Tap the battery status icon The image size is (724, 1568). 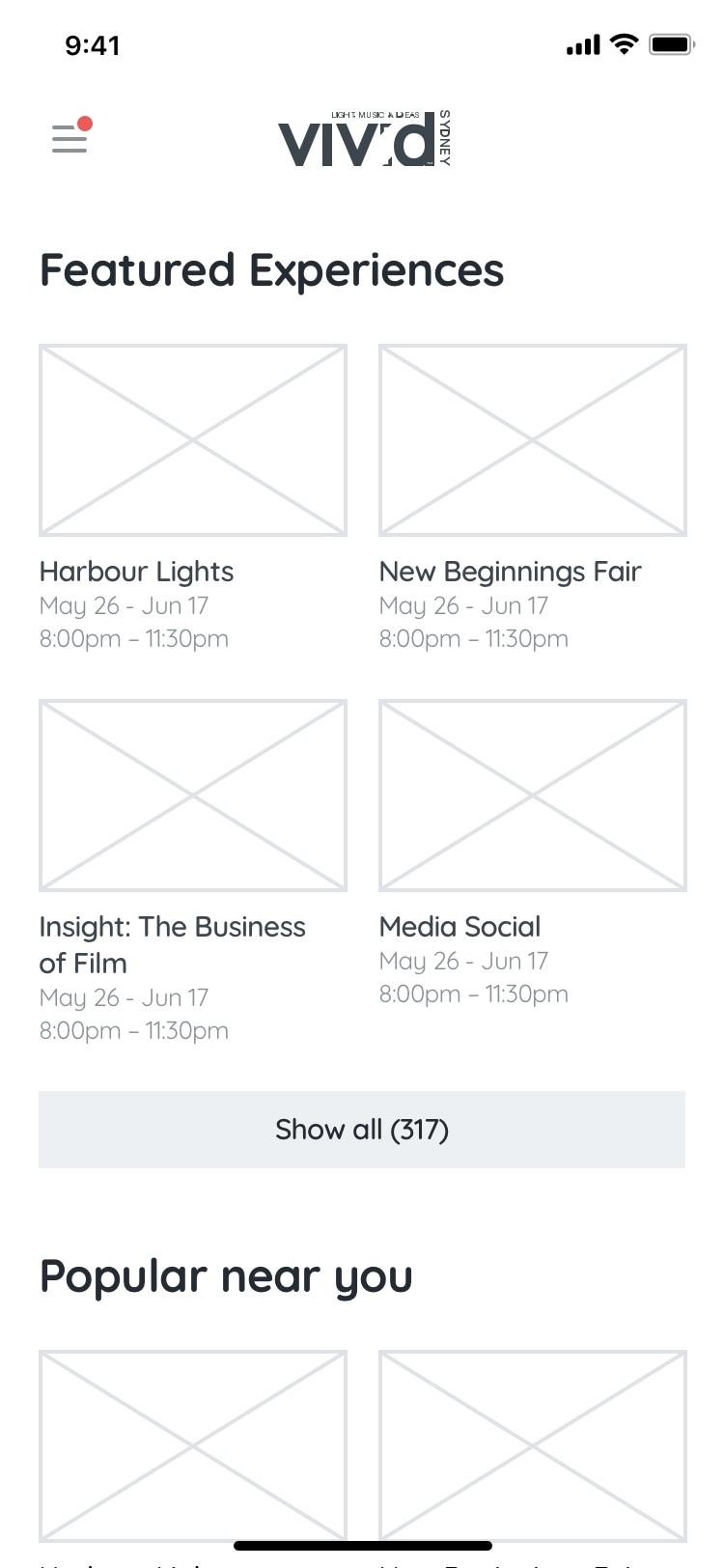click(x=671, y=43)
